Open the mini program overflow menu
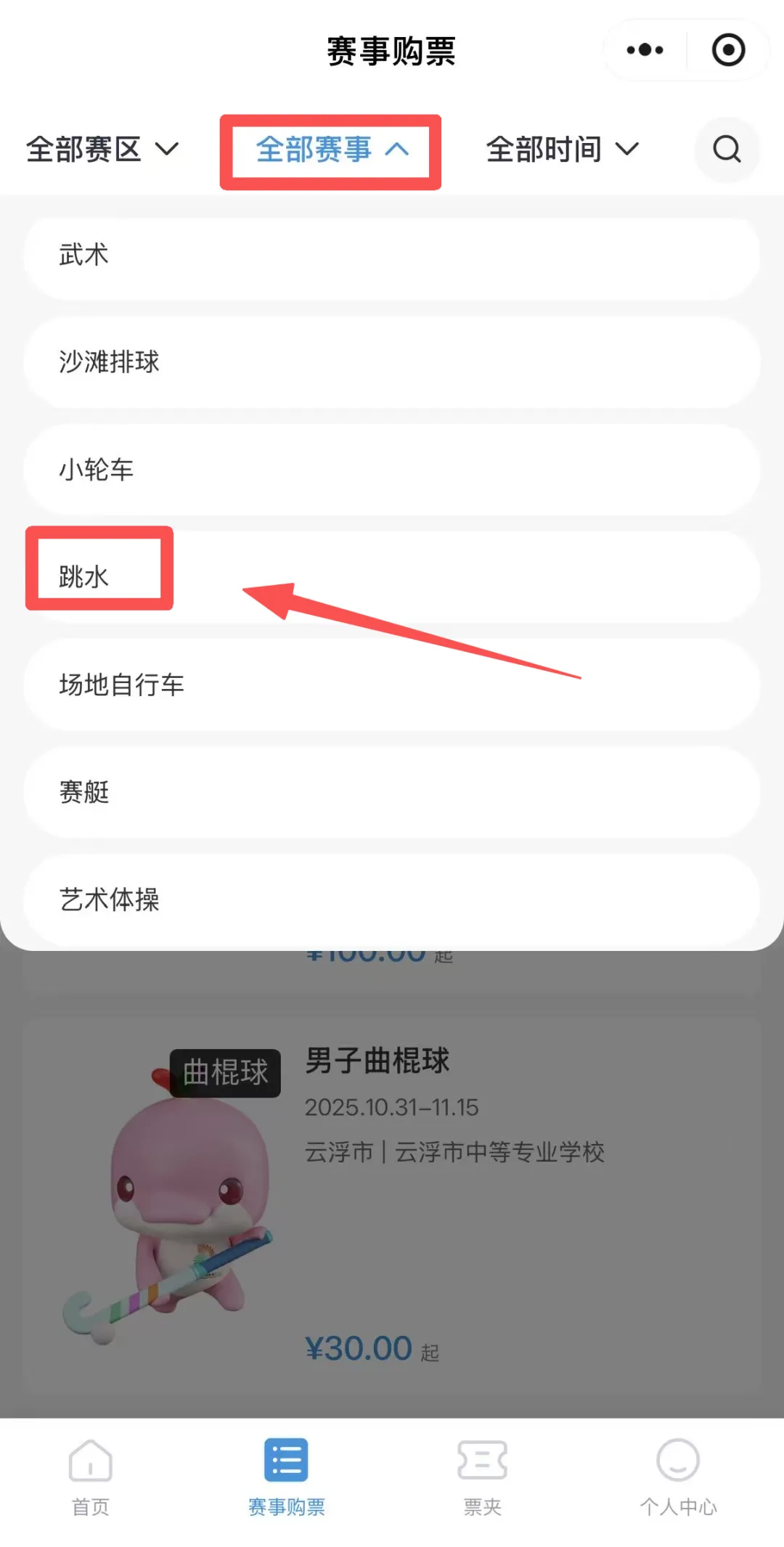 [x=645, y=50]
